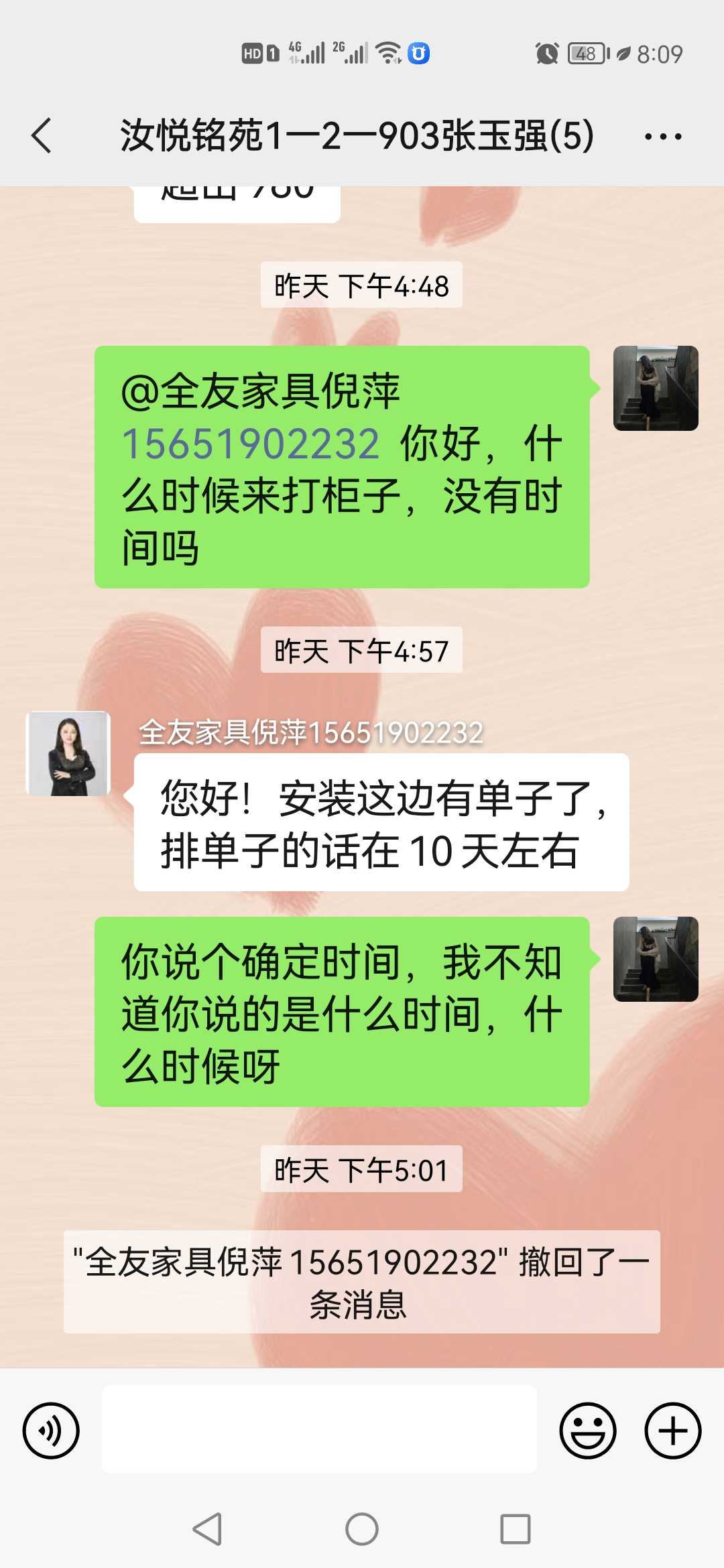
Task: Switch to voice message input
Action: [51, 1430]
